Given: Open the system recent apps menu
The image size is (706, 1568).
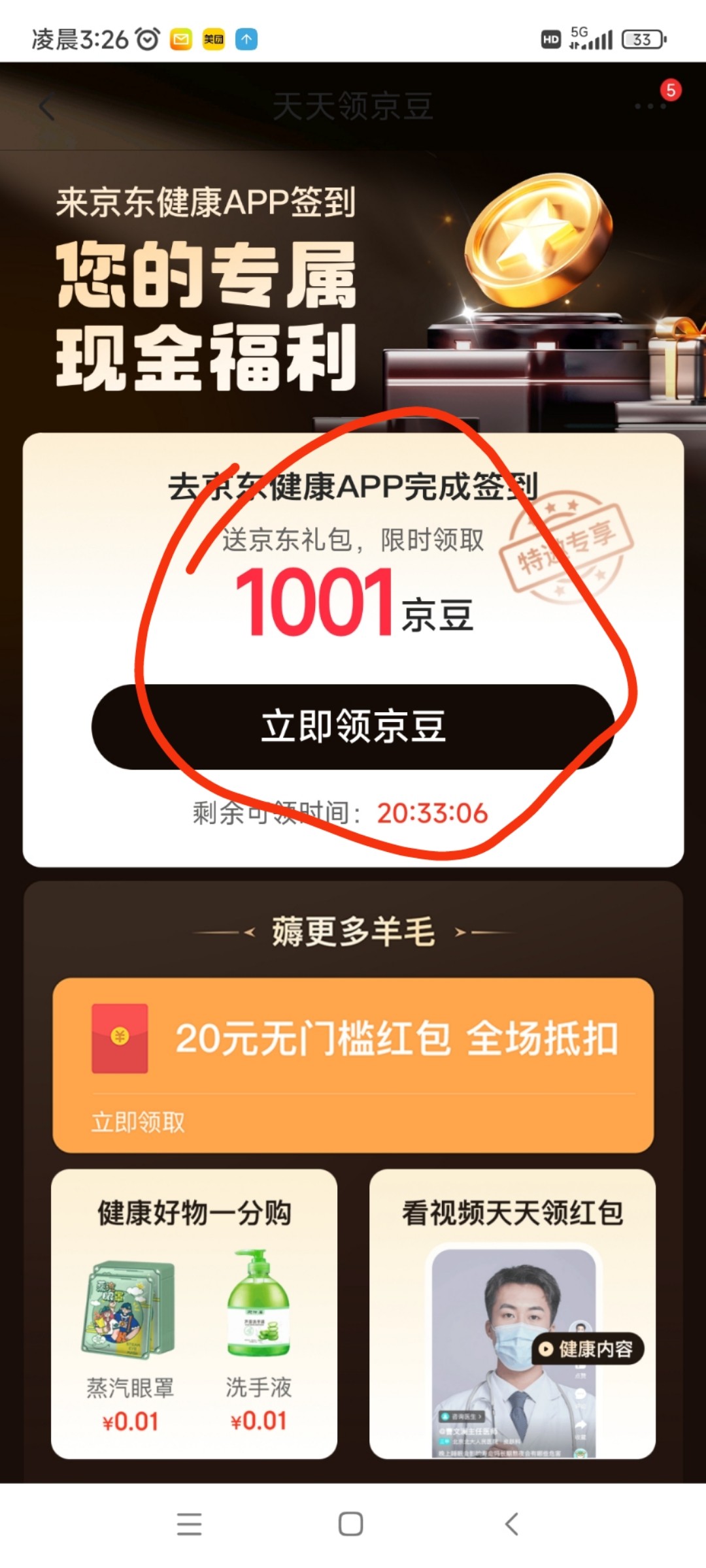Looking at the screenshot, I should coord(190,1524).
